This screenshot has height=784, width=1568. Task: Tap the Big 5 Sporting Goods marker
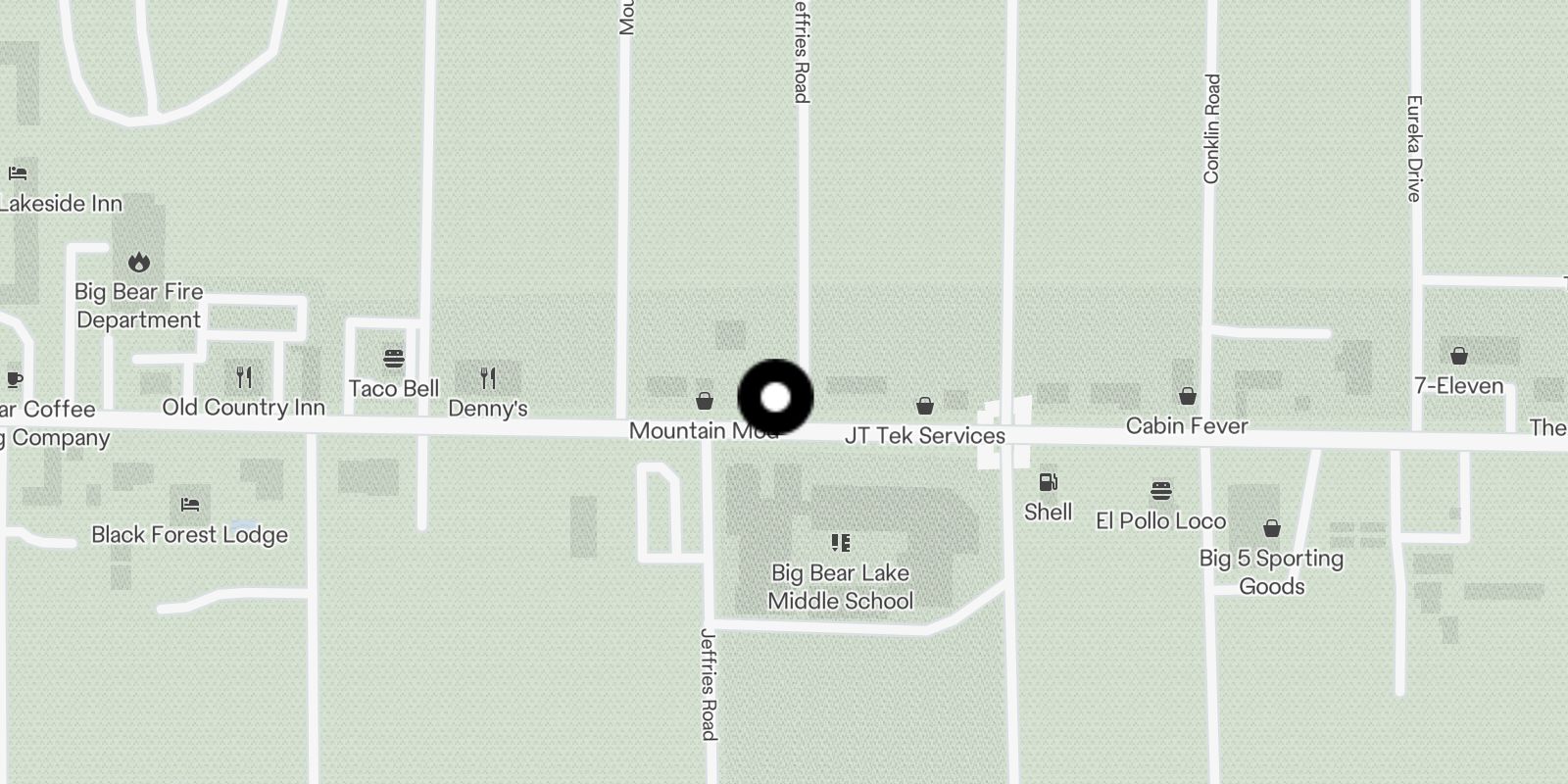pyautogui.click(x=1272, y=529)
